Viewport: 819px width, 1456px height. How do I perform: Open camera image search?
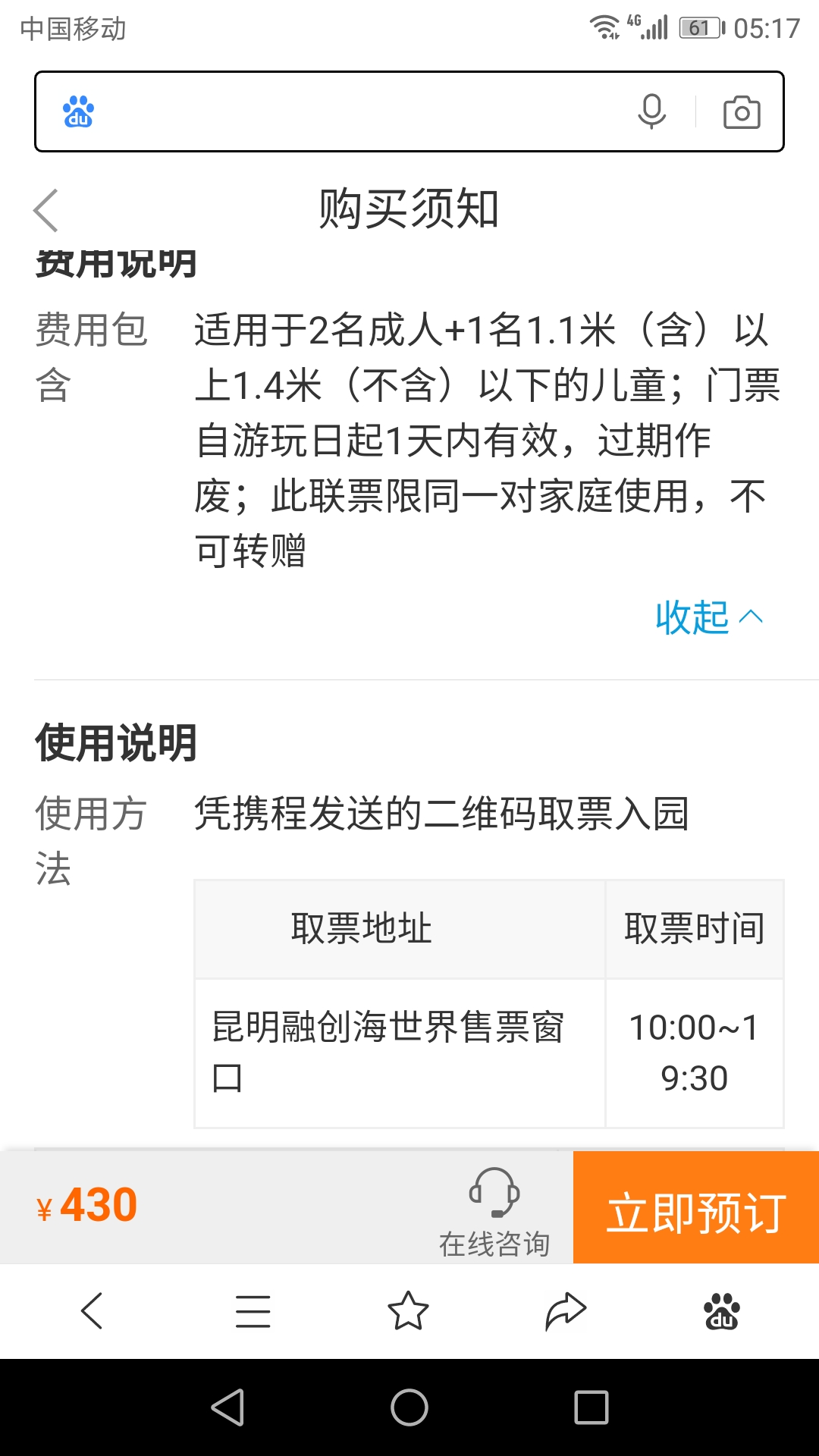742,112
